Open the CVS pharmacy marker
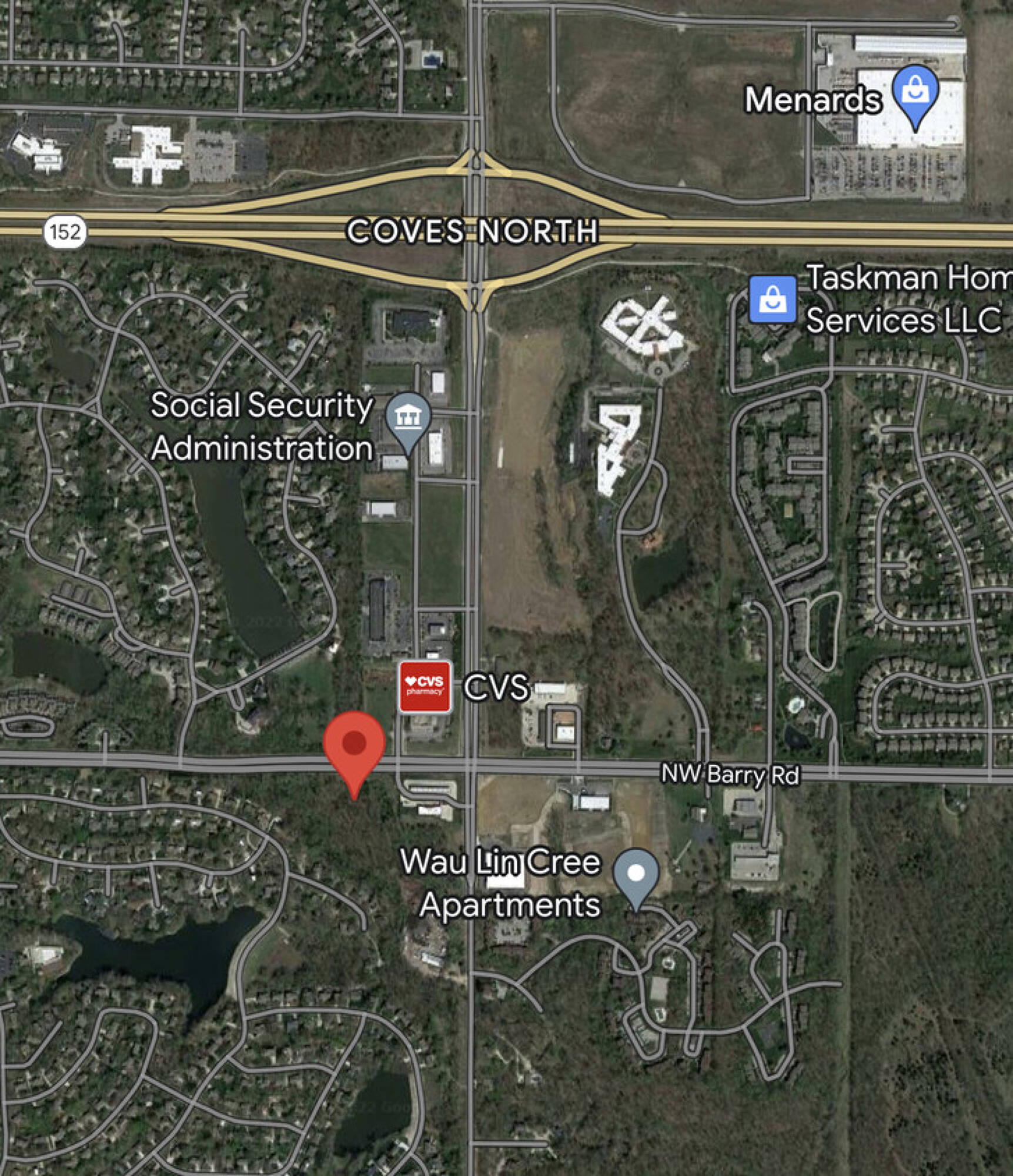Image resolution: width=1013 pixels, height=1176 pixels. click(425, 687)
